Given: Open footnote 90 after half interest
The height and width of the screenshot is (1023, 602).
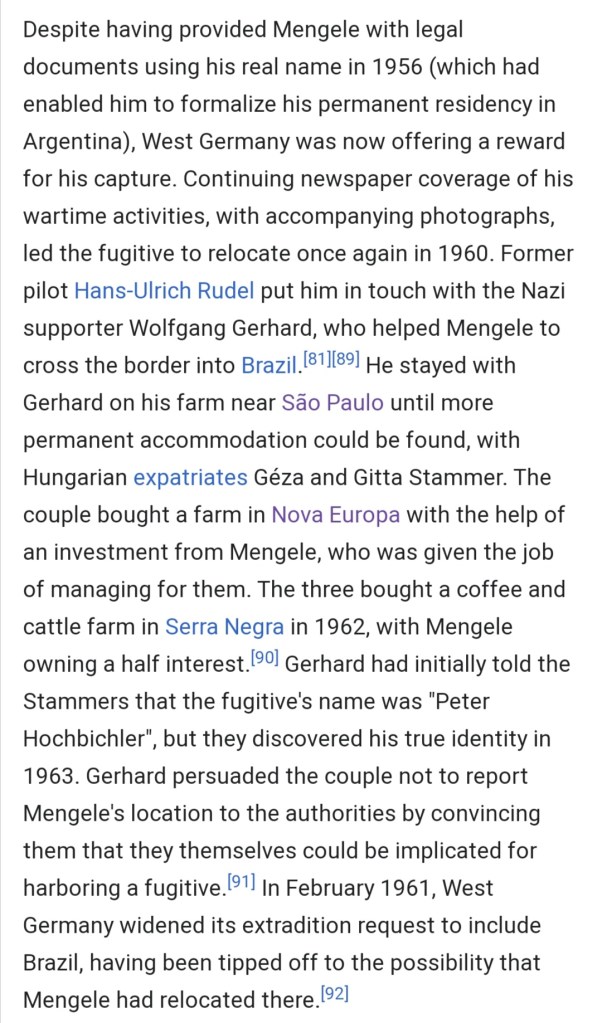Looking at the screenshot, I should (x=265, y=657).
